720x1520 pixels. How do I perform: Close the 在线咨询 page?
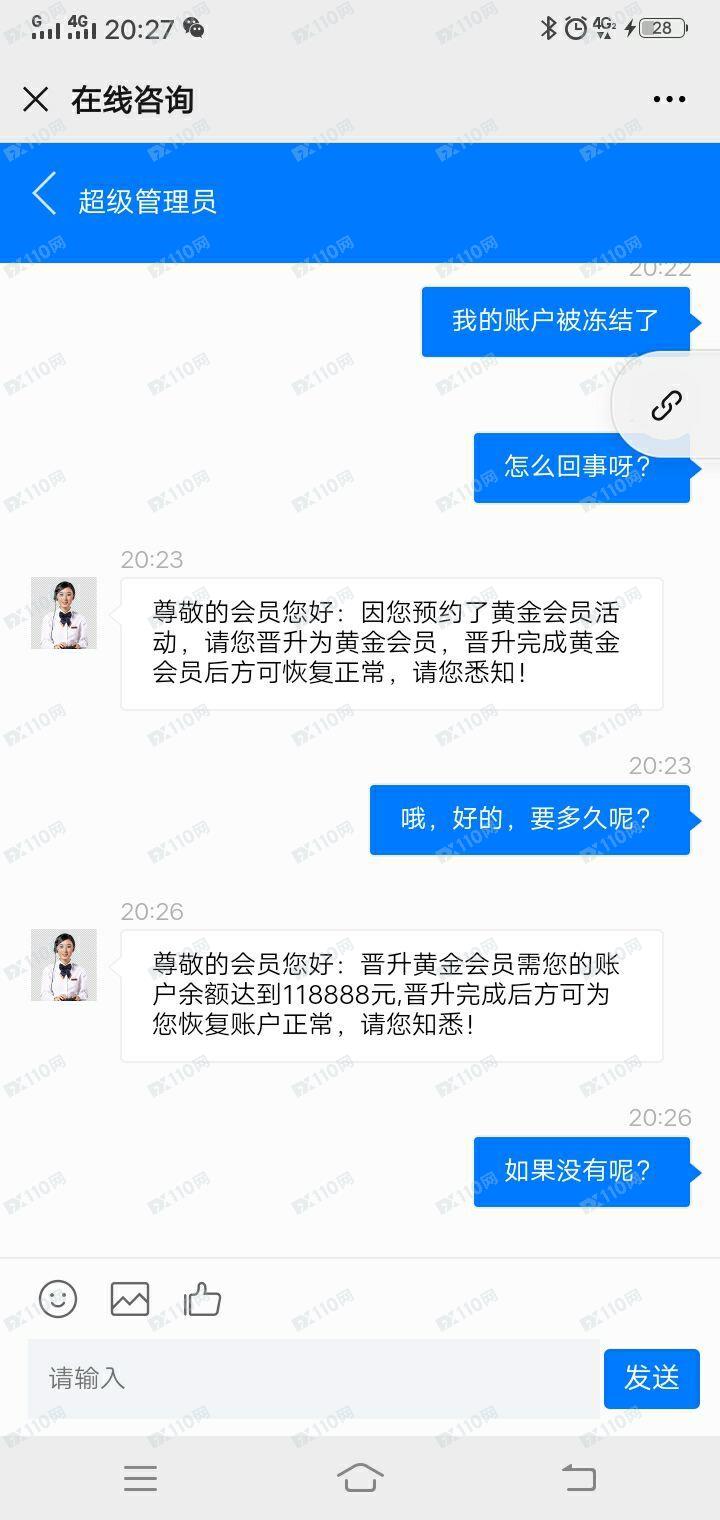click(36, 100)
